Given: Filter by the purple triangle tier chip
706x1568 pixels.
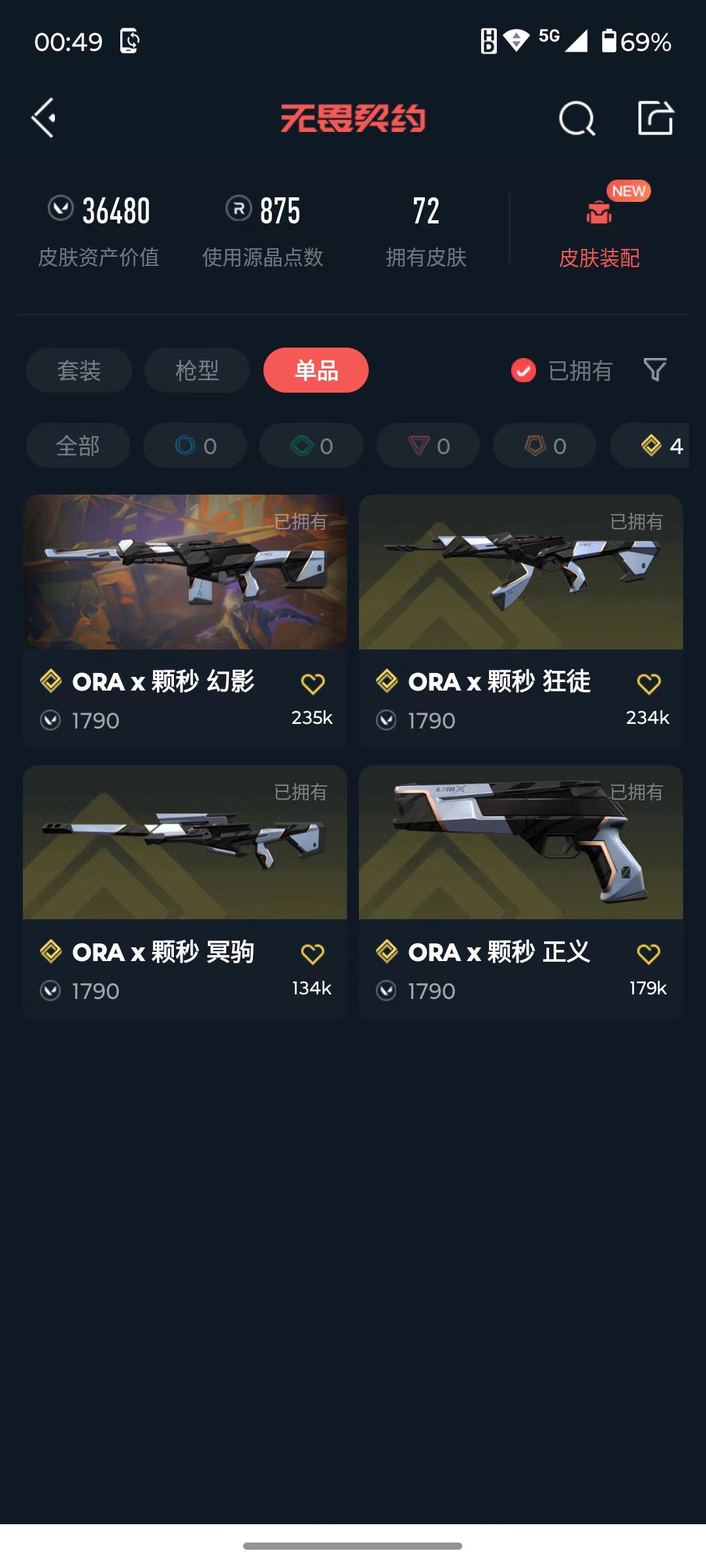Looking at the screenshot, I should [428, 446].
